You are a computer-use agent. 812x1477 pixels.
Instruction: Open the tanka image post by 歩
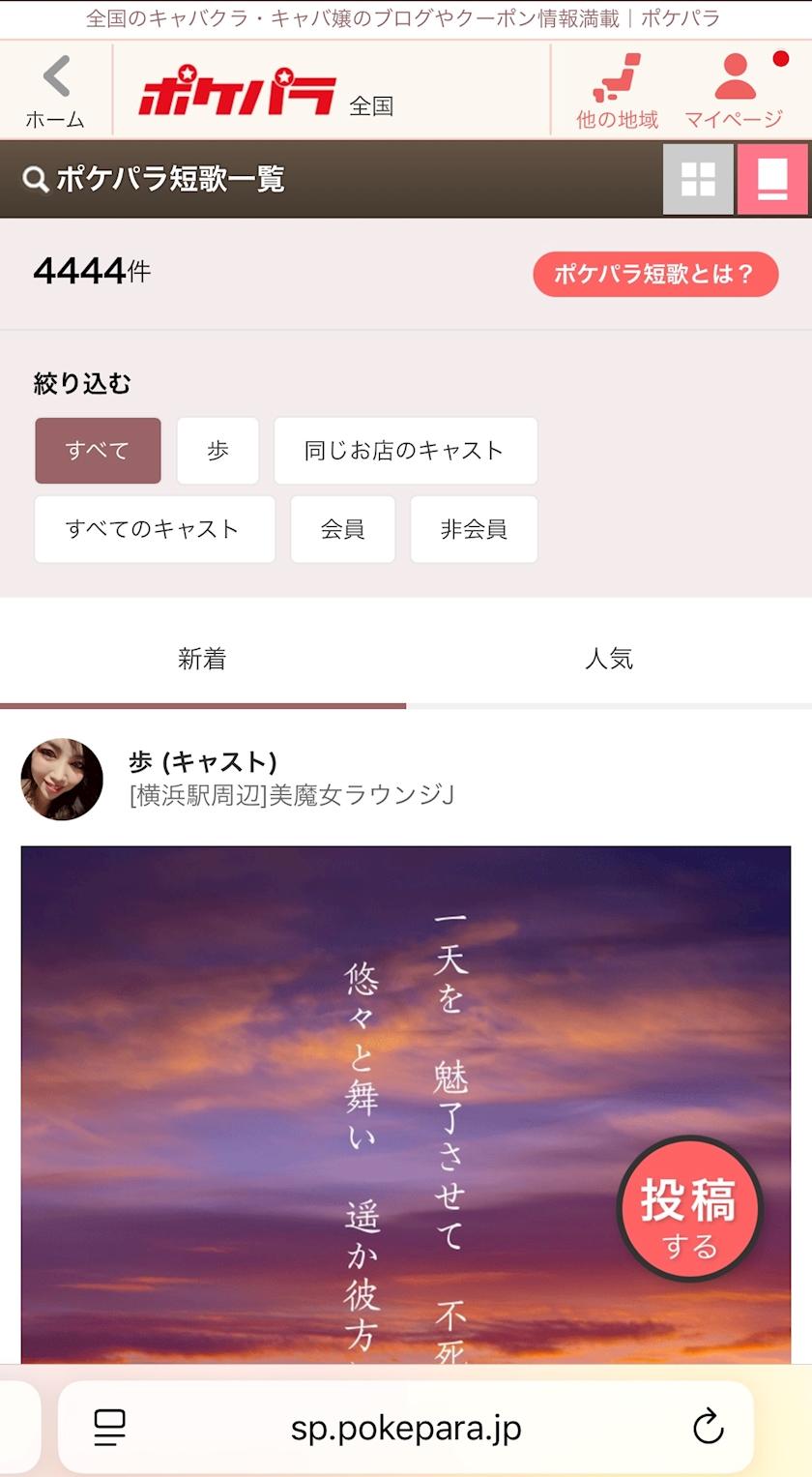click(x=406, y=1105)
